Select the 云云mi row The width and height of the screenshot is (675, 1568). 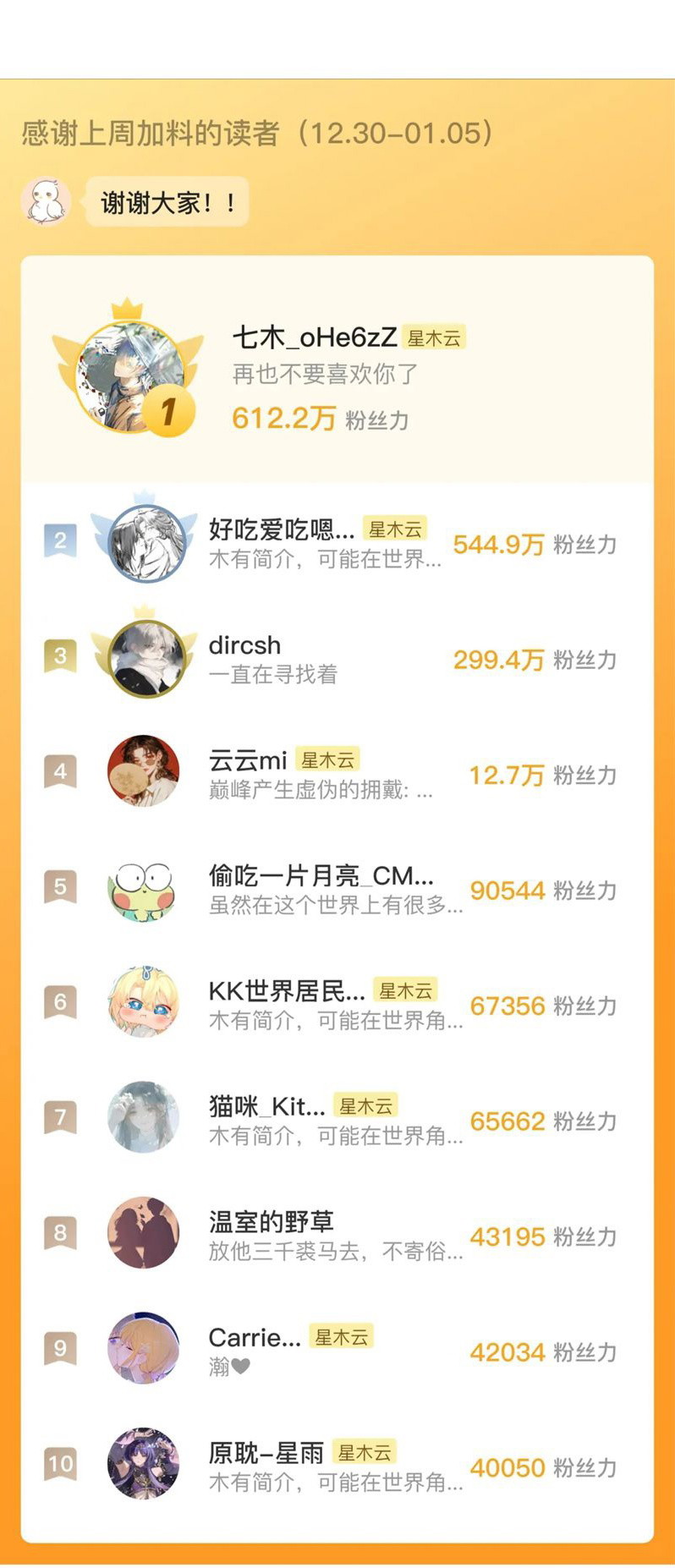click(248, 761)
